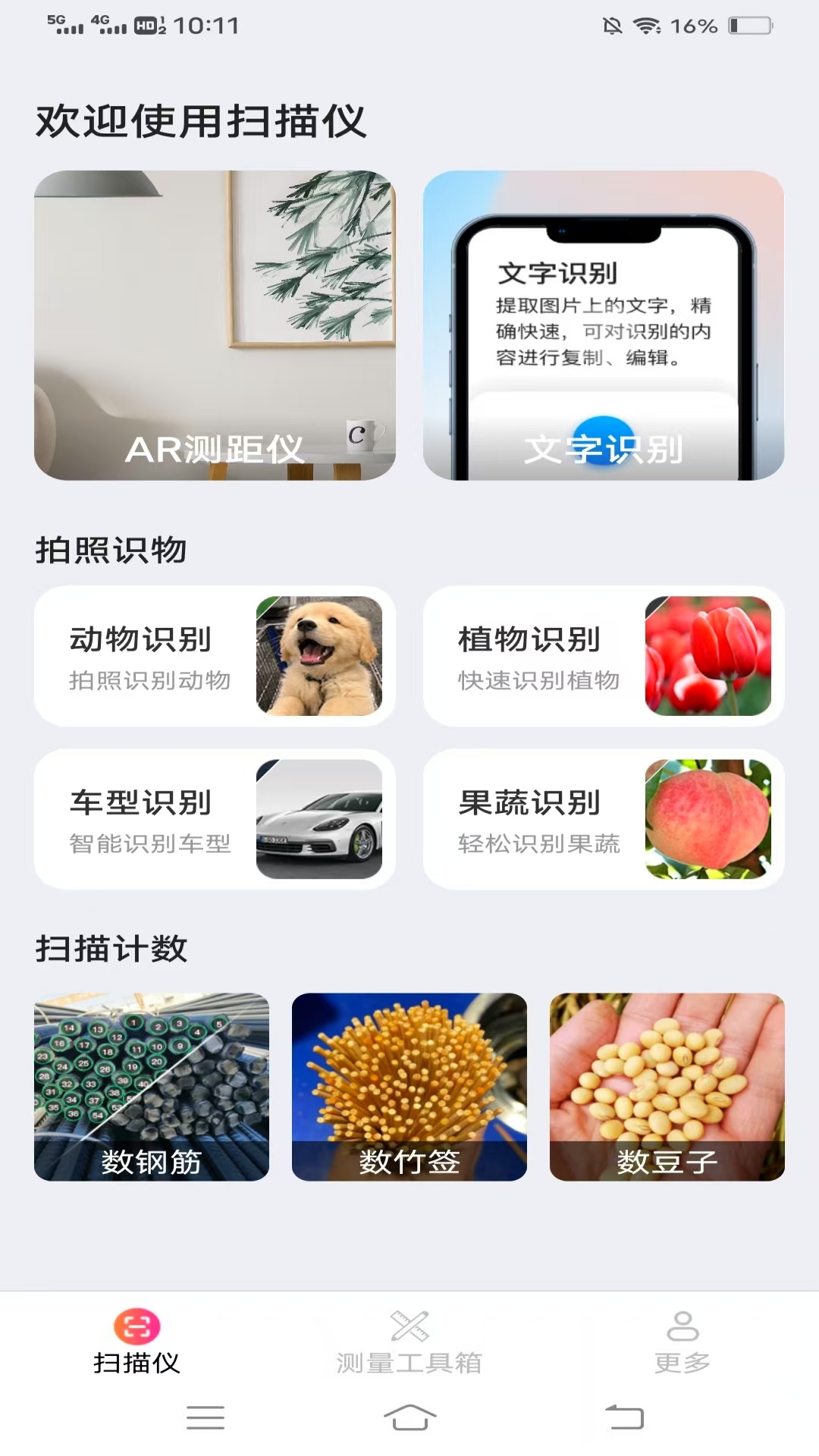This screenshot has height=1456, width=819.
Task: Select 动物识别 animal recognition
Action: (x=215, y=656)
